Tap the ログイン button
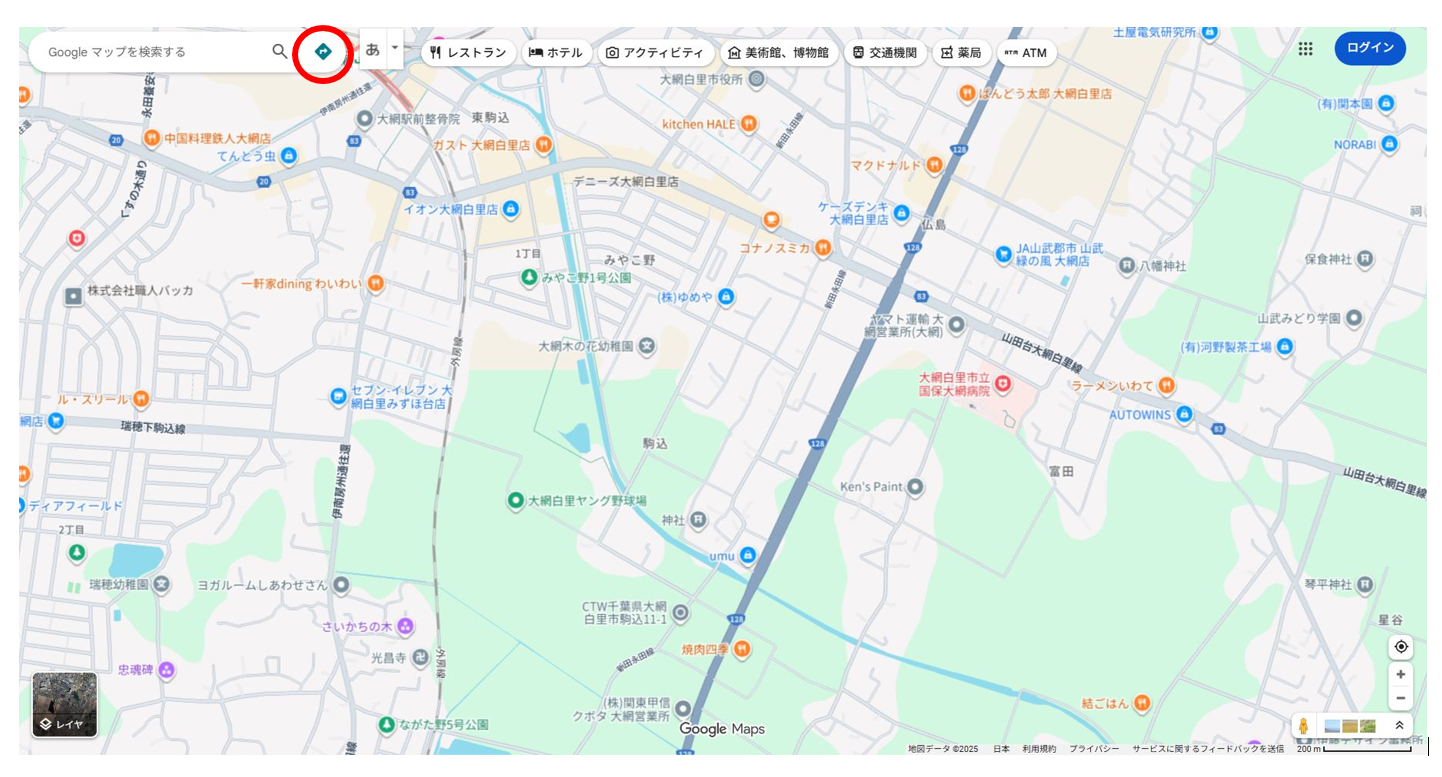This screenshot has height=777, width=1442. pyautogui.click(x=1369, y=48)
